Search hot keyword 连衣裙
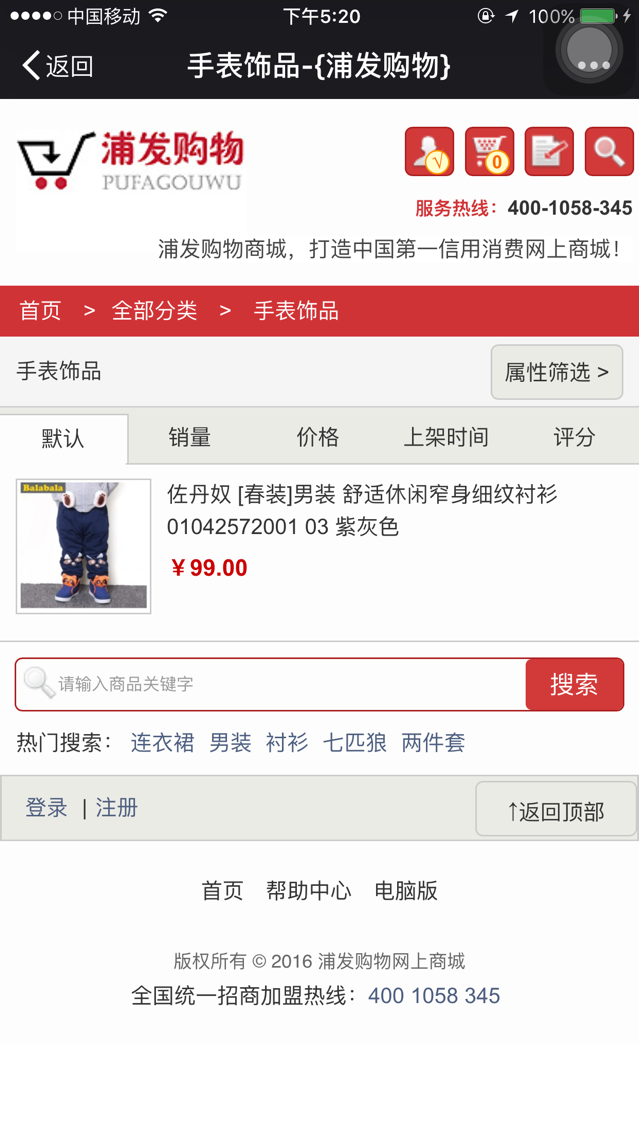 coord(162,743)
